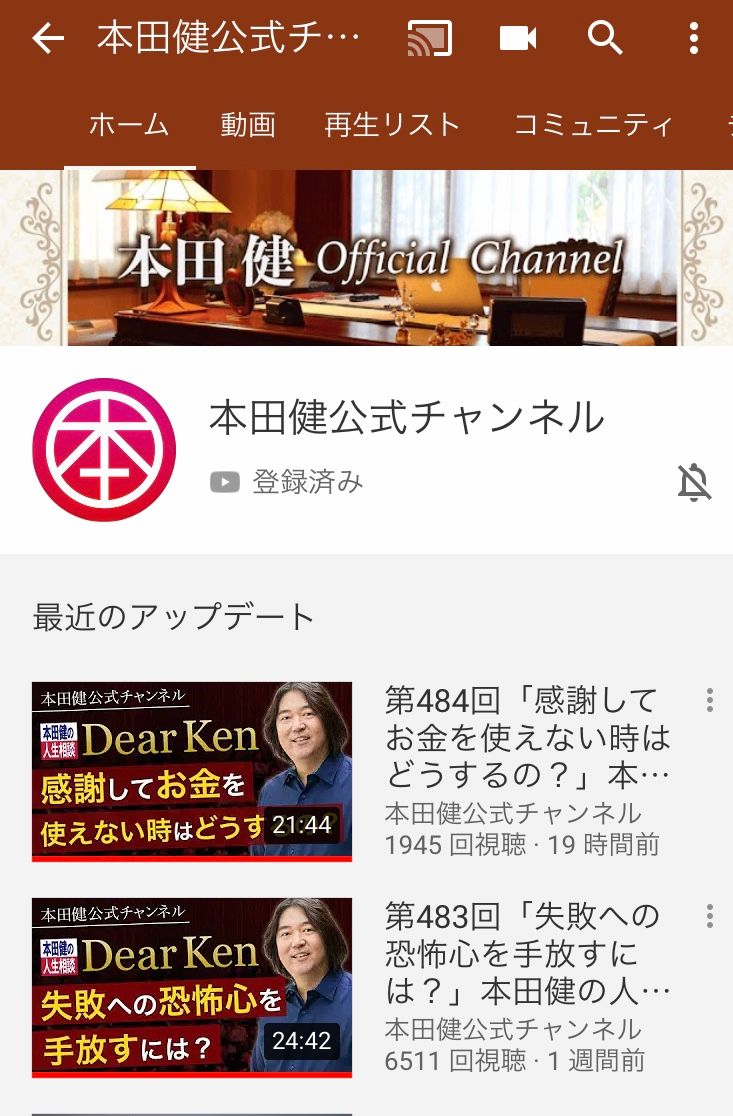
Task: Play the 第484回 video thumbnail
Action: click(x=192, y=771)
